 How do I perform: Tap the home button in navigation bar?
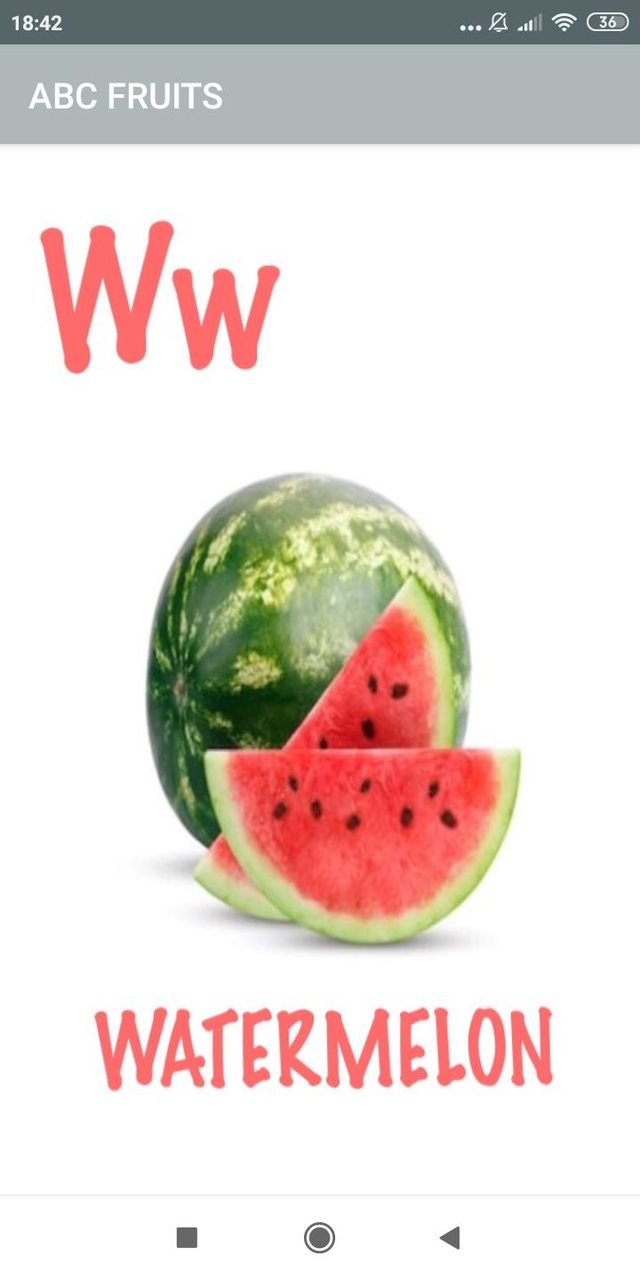point(319,1238)
